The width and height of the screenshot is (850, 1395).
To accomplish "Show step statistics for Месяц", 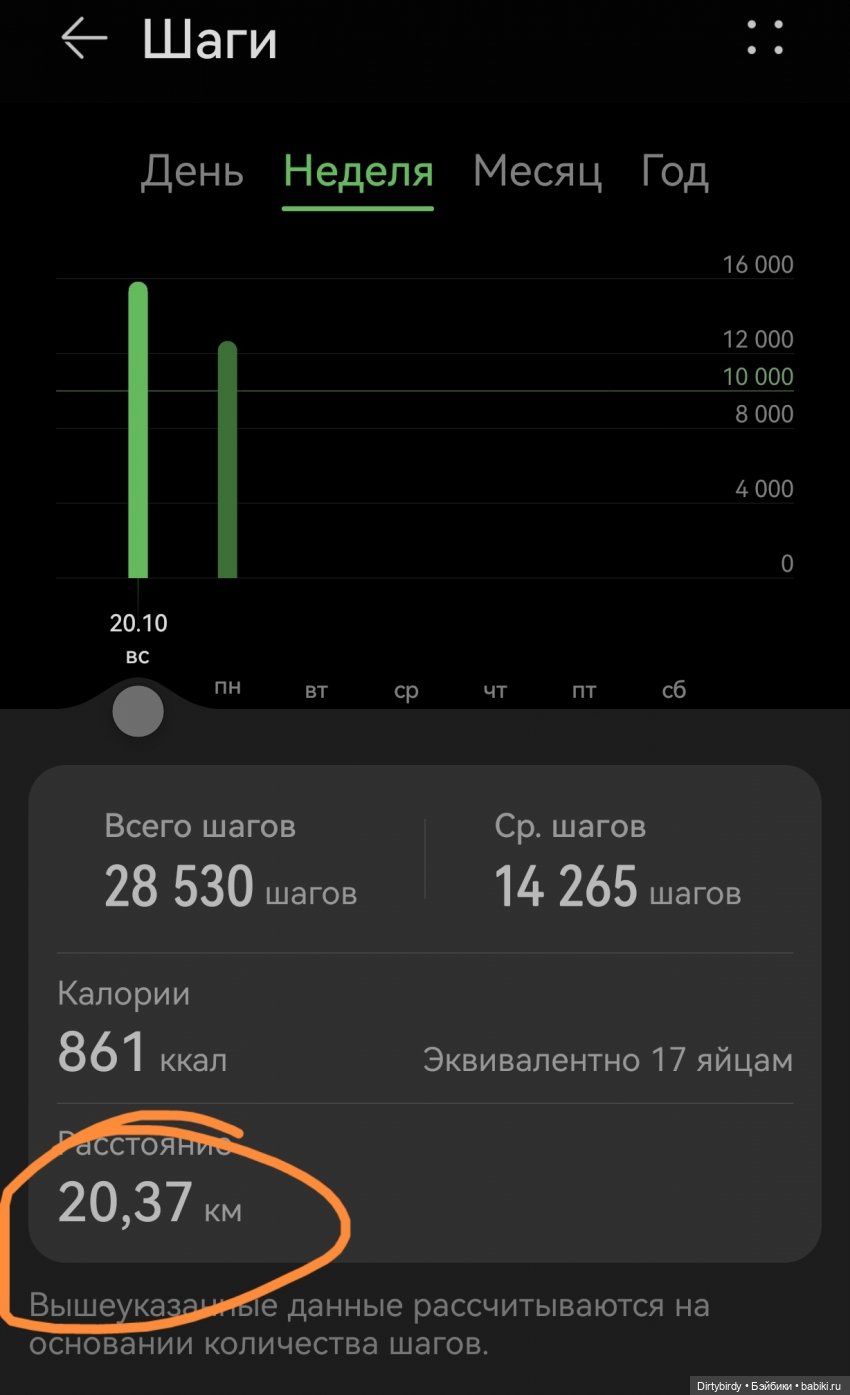I will coord(537,172).
